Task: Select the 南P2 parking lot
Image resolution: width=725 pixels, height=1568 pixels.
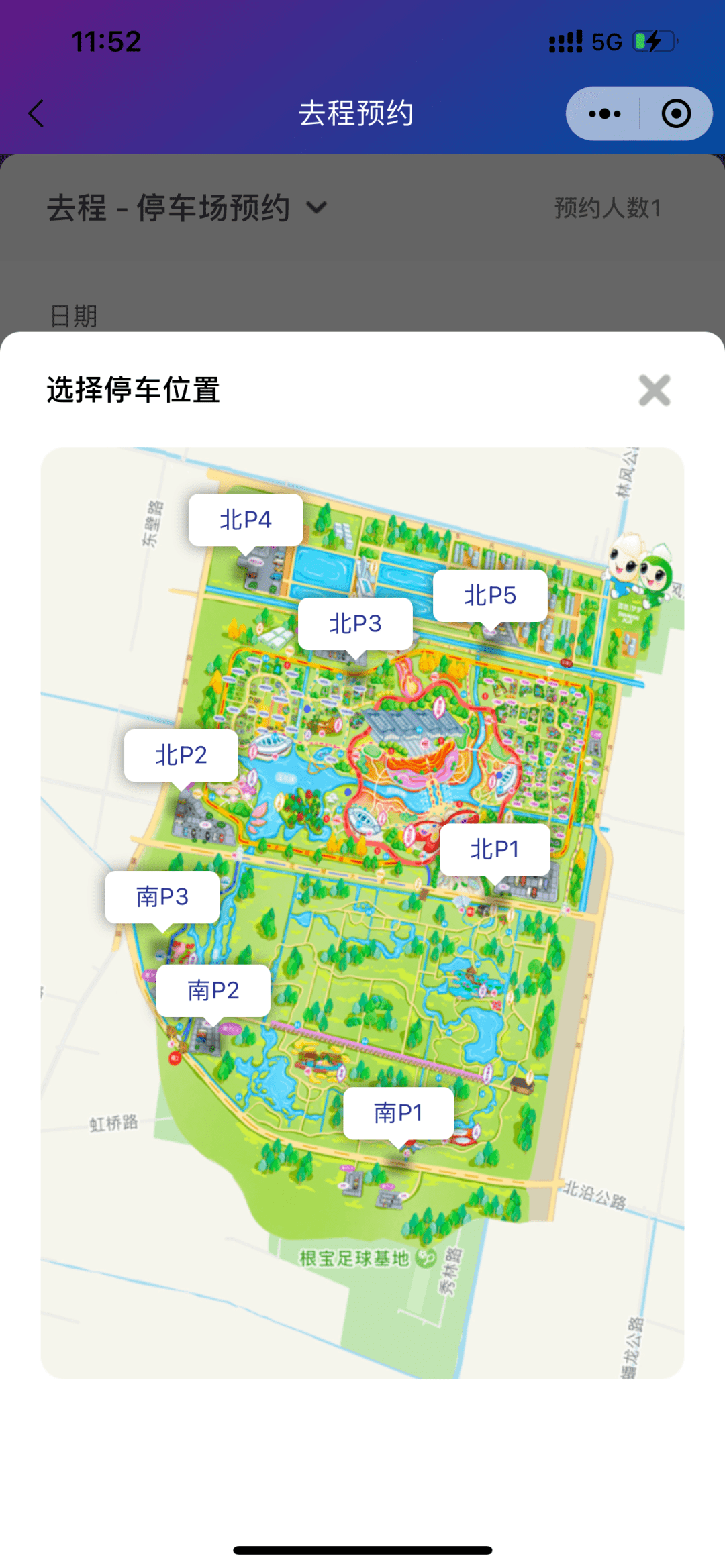Action: [x=213, y=990]
